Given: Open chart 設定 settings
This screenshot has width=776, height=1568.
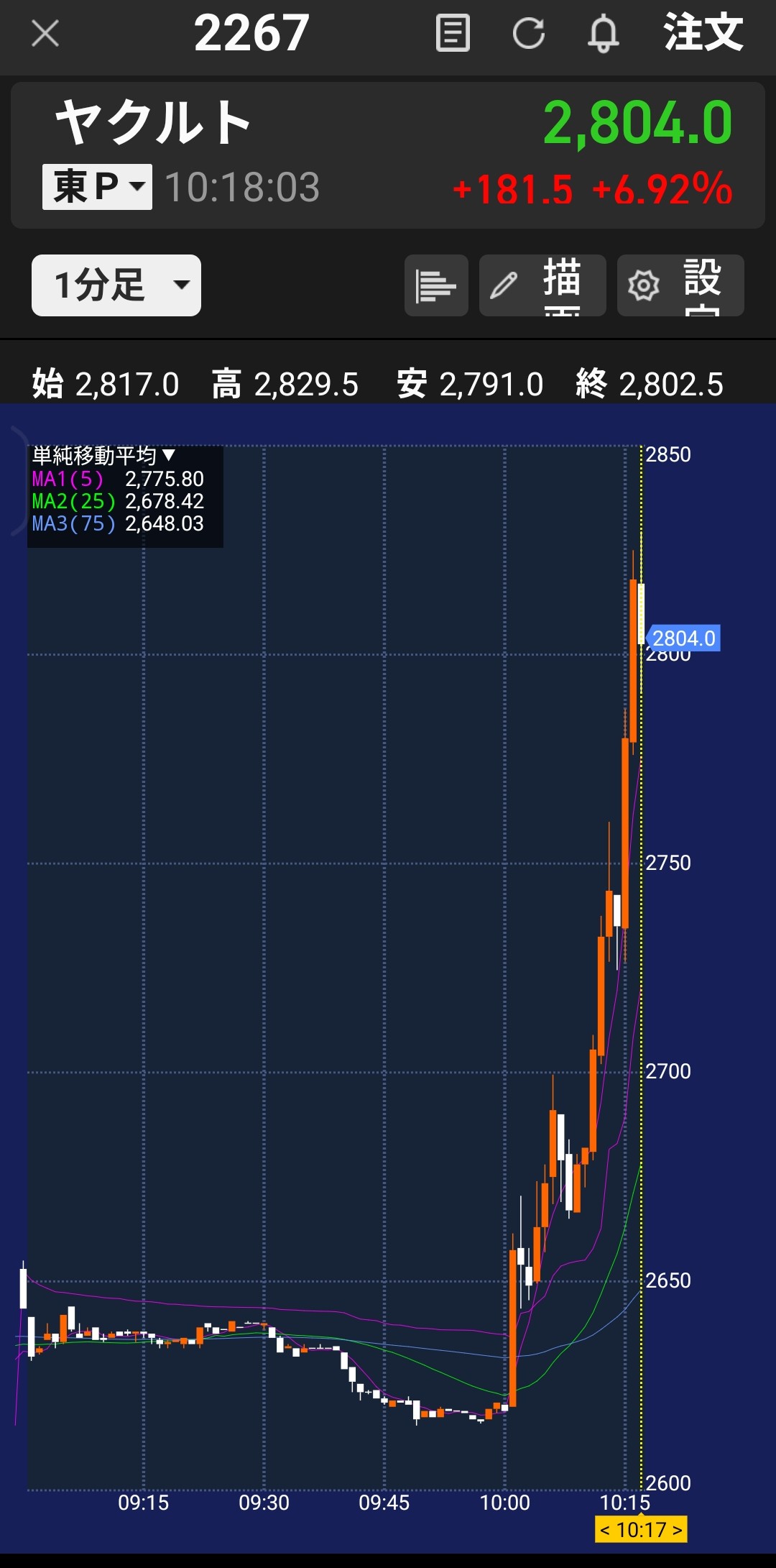Looking at the screenshot, I should 680,285.
